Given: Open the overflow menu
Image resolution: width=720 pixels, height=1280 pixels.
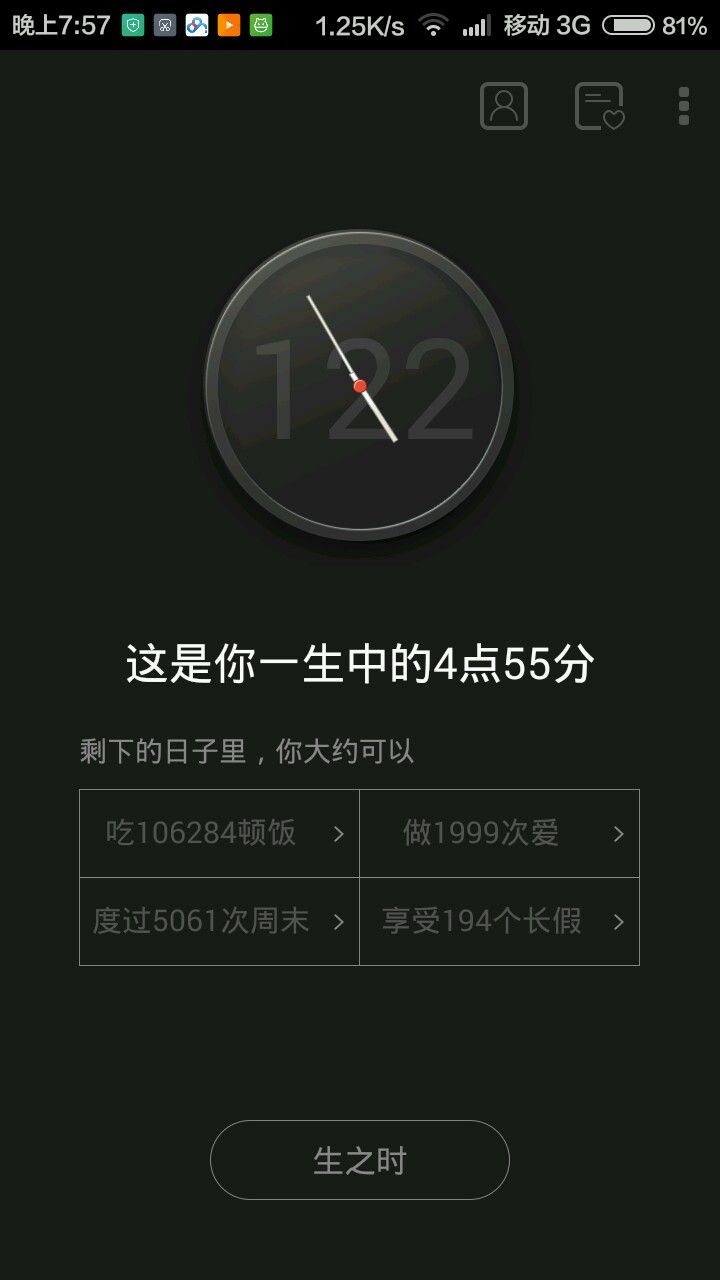Looking at the screenshot, I should pyautogui.click(x=684, y=106).
